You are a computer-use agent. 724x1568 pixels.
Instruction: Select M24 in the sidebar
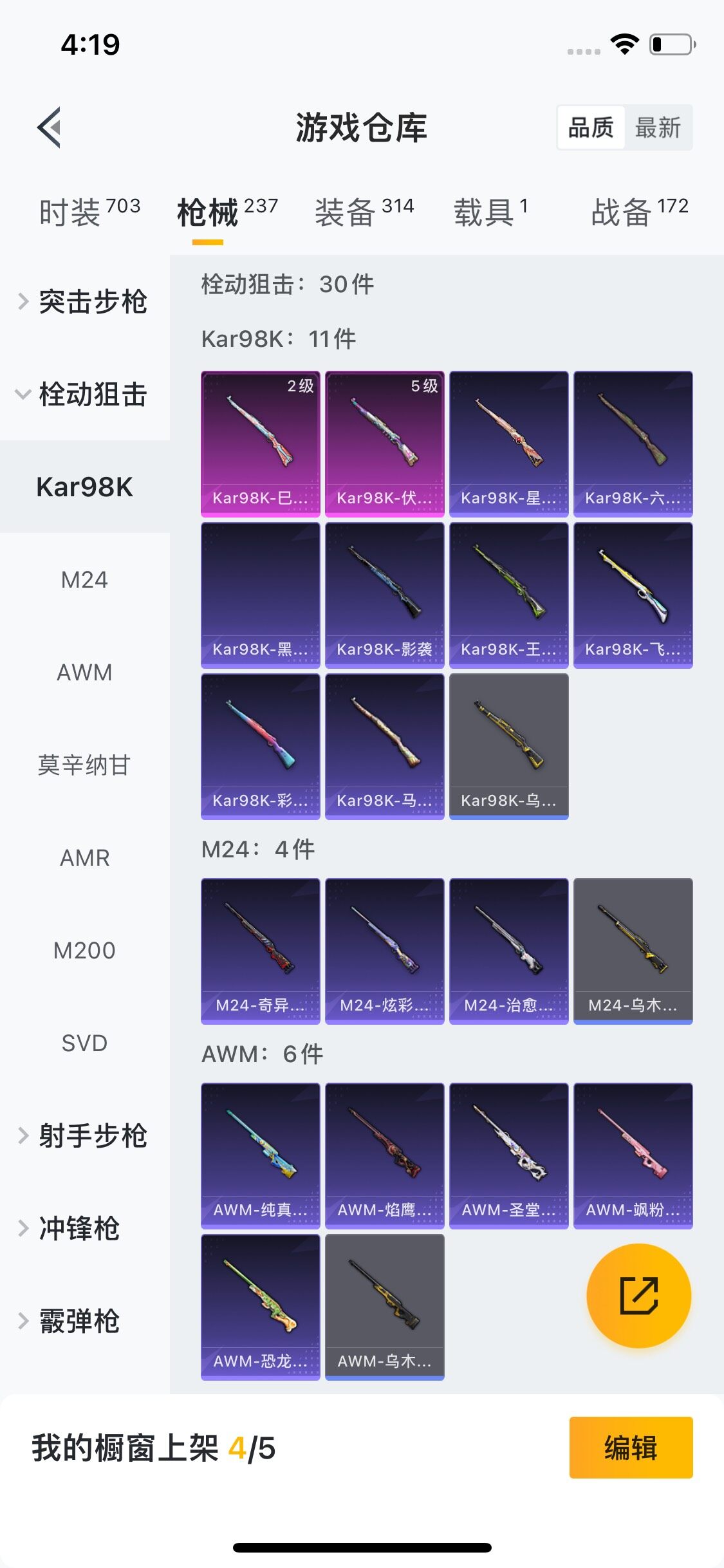tap(84, 579)
